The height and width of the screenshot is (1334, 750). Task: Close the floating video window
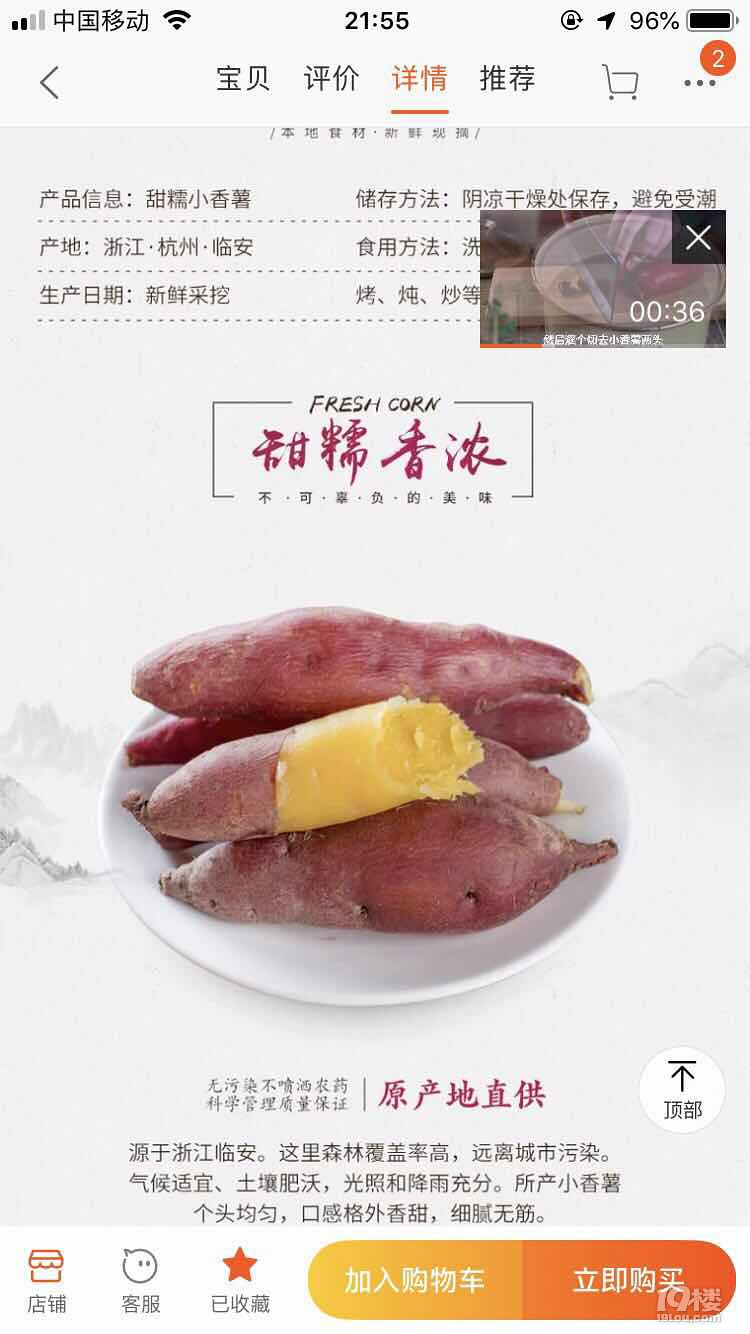point(698,237)
